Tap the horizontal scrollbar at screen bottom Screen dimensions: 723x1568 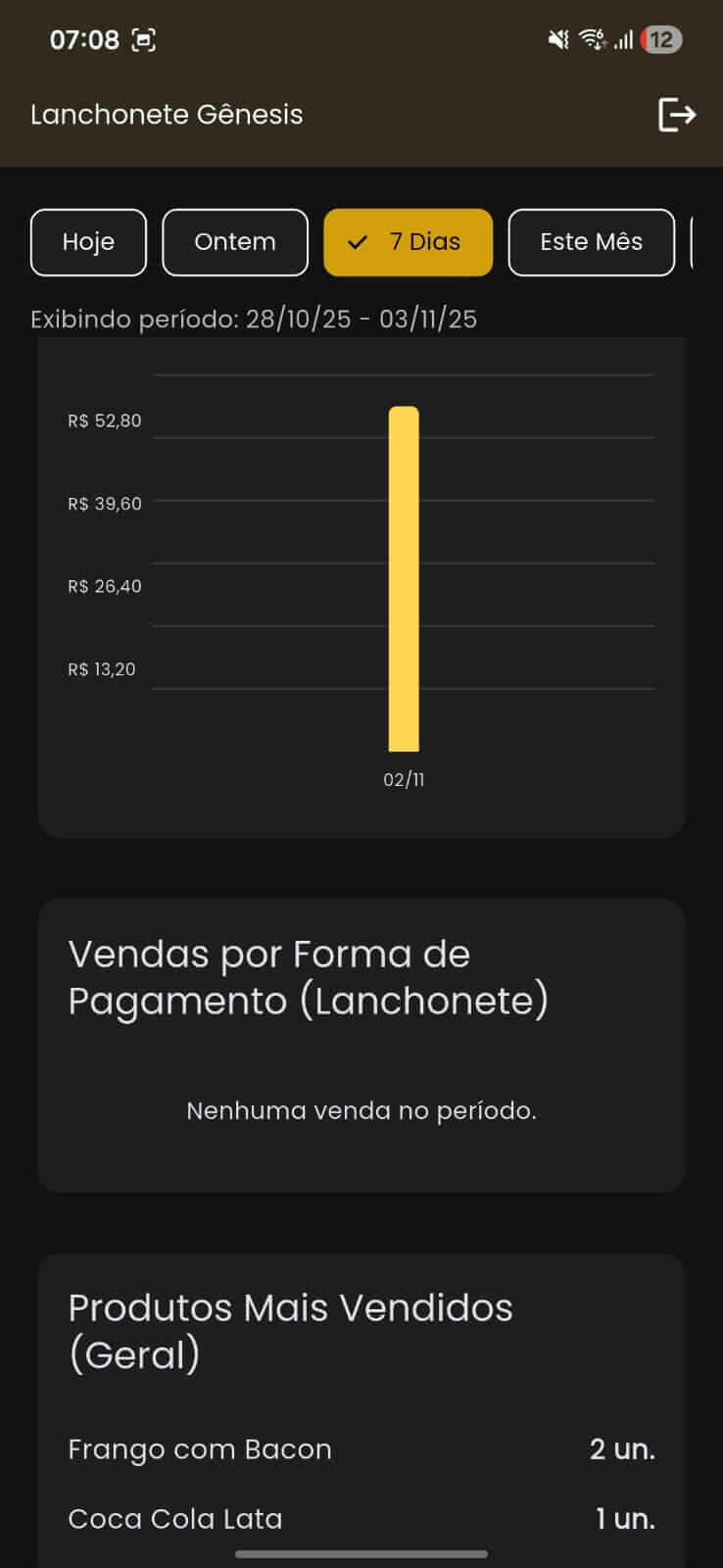coord(361,1556)
